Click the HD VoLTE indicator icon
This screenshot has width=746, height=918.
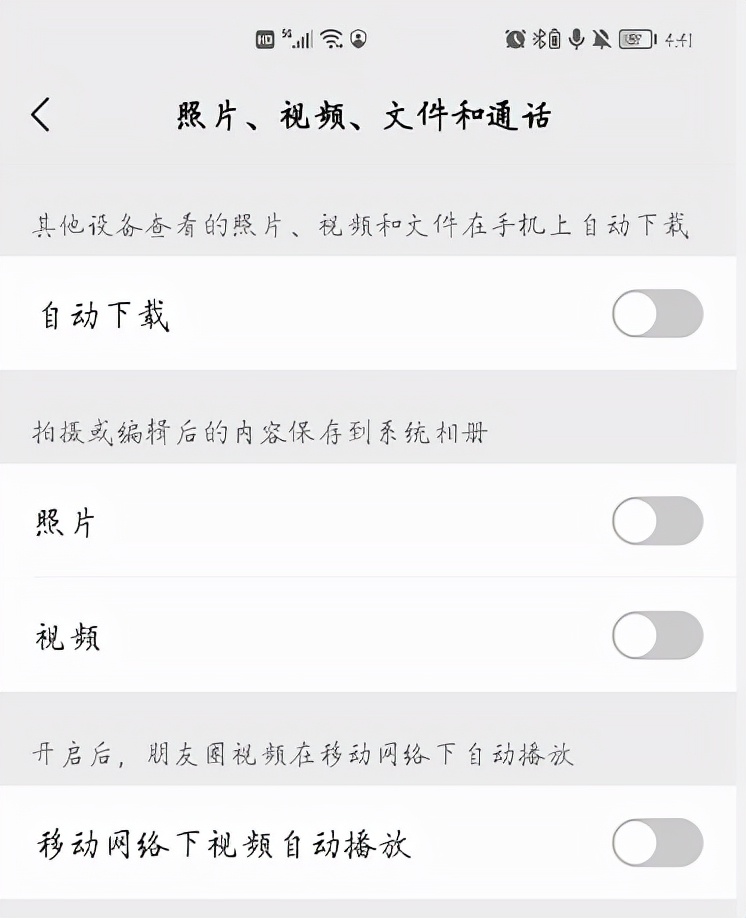click(x=263, y=36)
